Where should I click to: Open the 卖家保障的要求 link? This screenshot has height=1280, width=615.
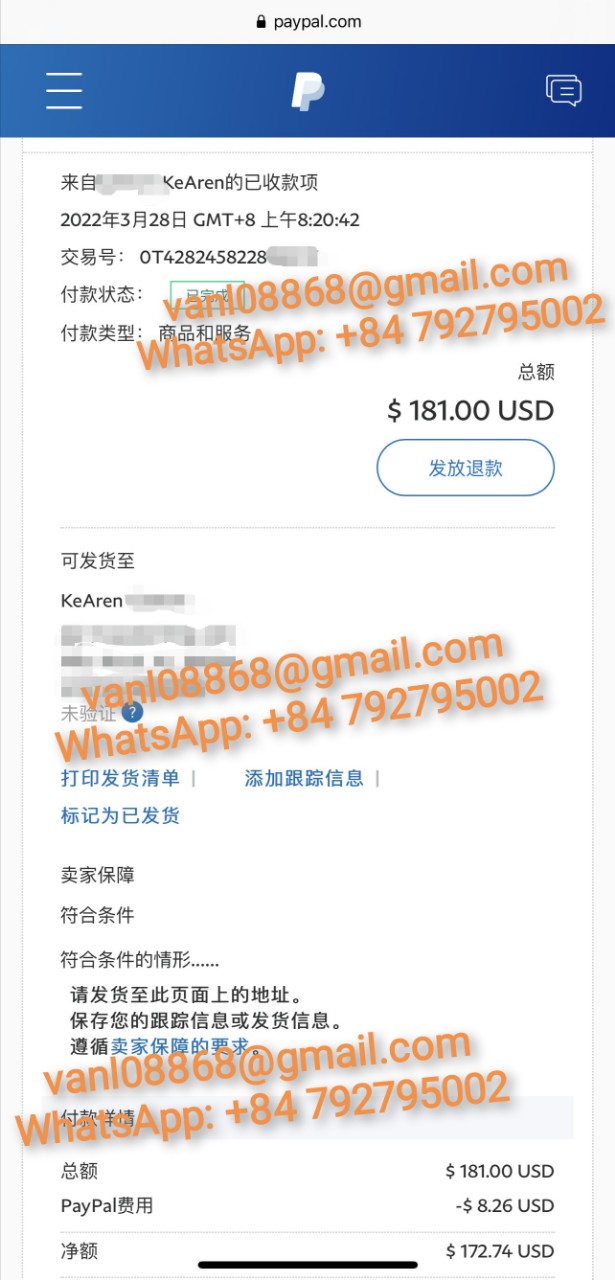coord(180,1047)
